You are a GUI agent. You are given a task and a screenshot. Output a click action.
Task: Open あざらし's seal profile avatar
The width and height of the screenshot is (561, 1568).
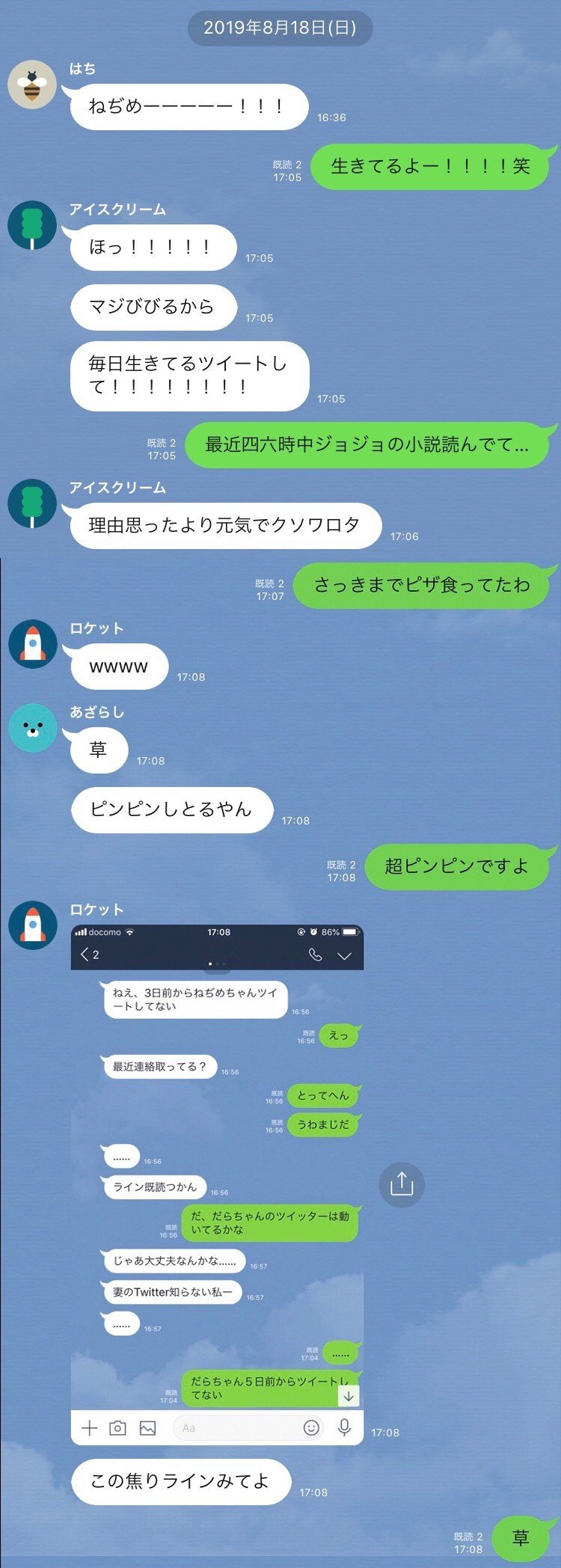point(32,728)
